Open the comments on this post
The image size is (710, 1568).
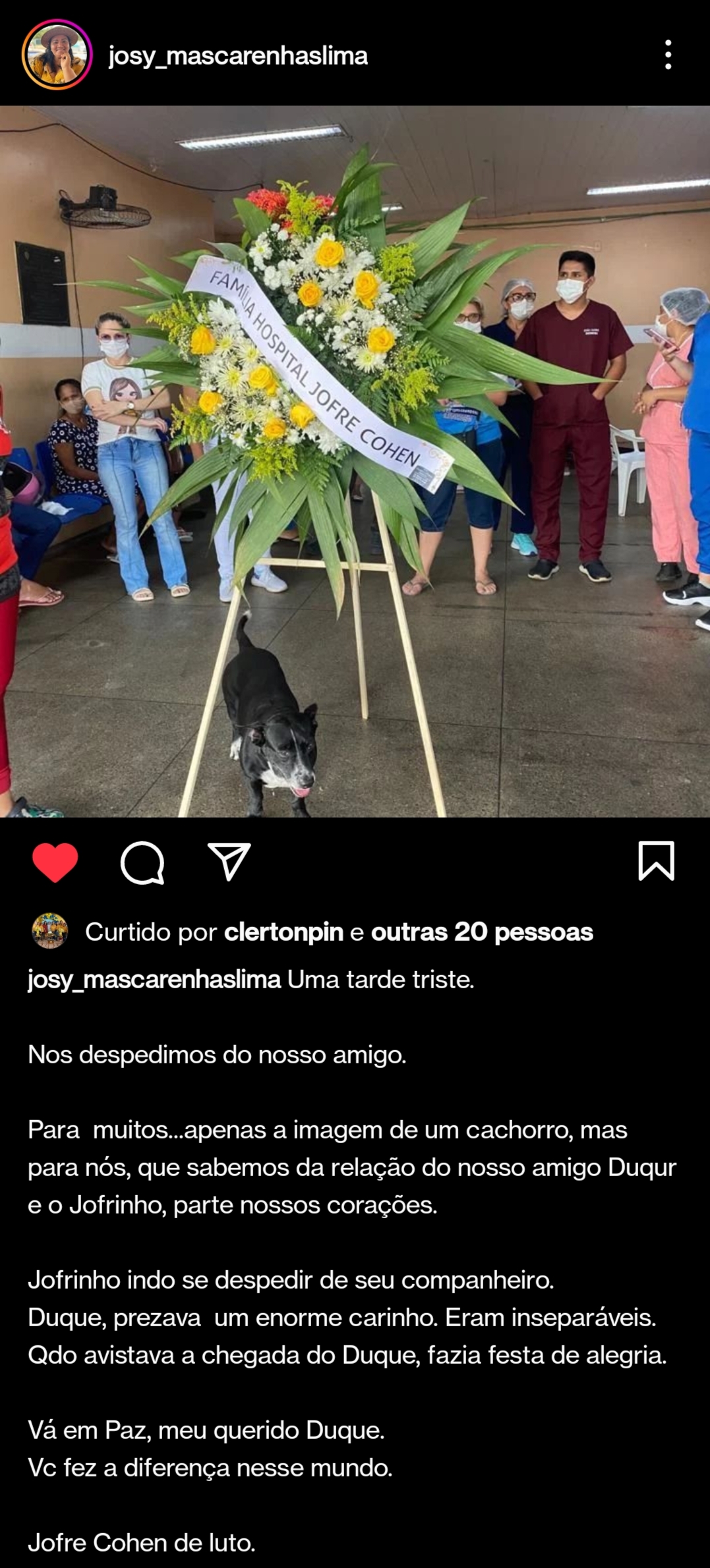tap(142, 862)
